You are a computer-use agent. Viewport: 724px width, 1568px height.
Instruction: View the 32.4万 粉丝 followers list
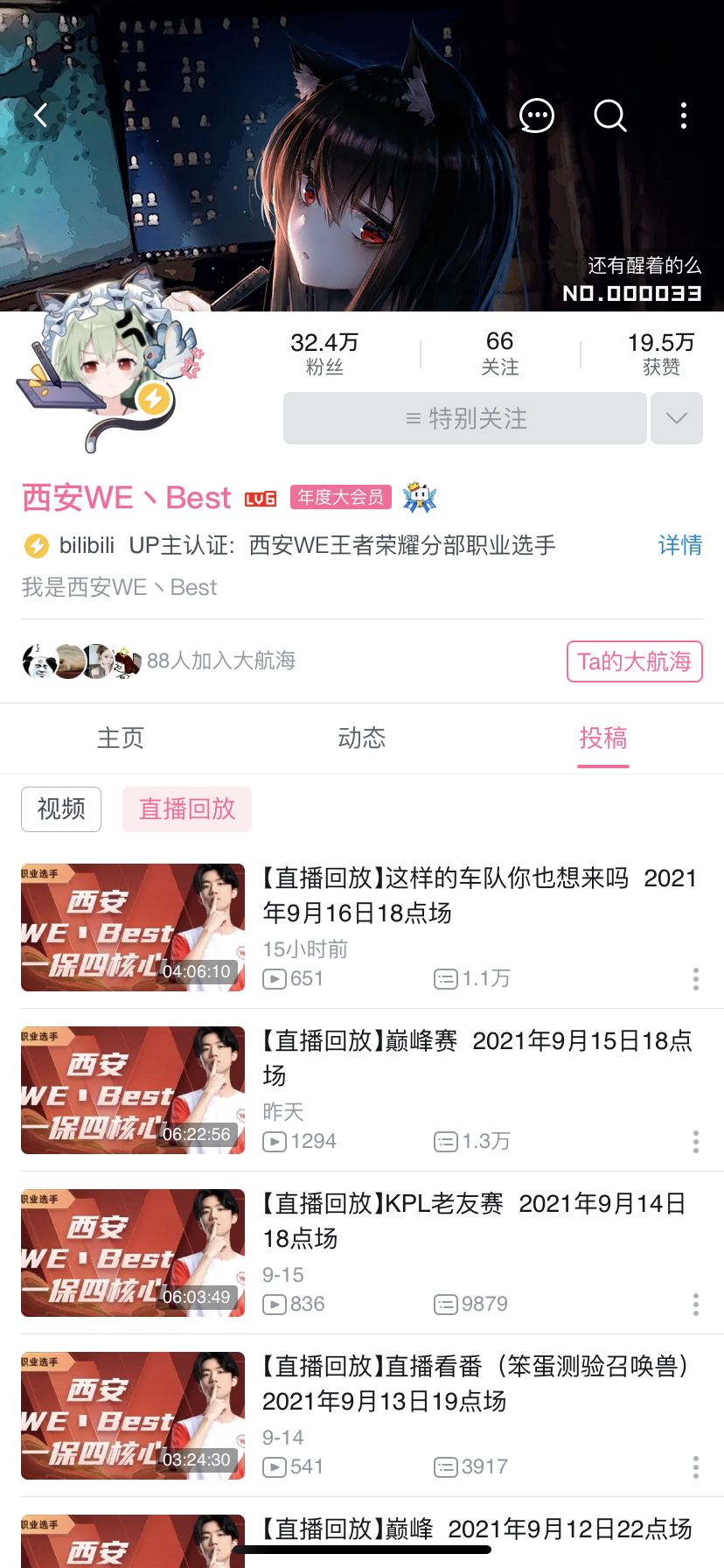[324, 353]
